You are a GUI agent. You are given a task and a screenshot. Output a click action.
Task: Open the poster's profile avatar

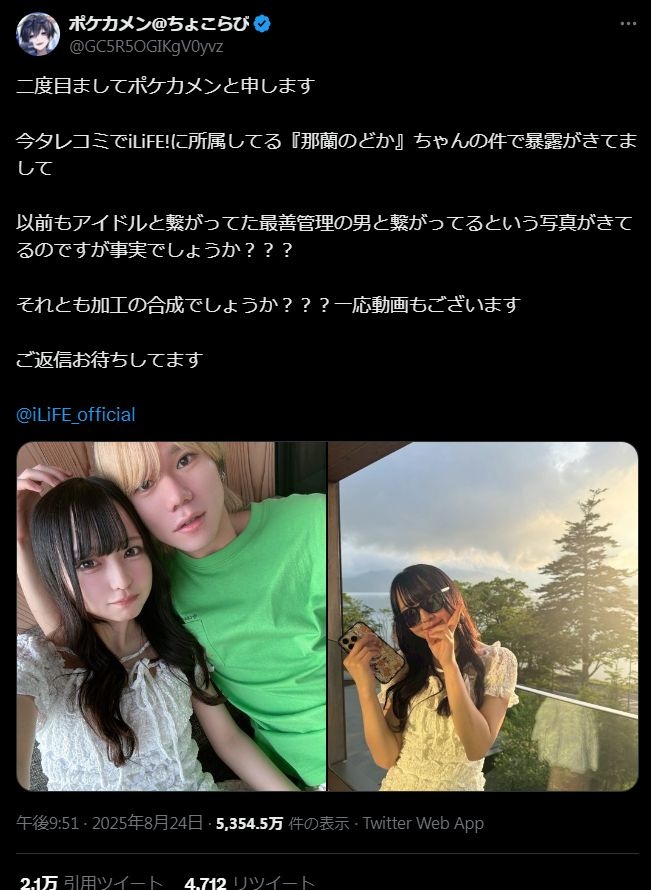37,35
